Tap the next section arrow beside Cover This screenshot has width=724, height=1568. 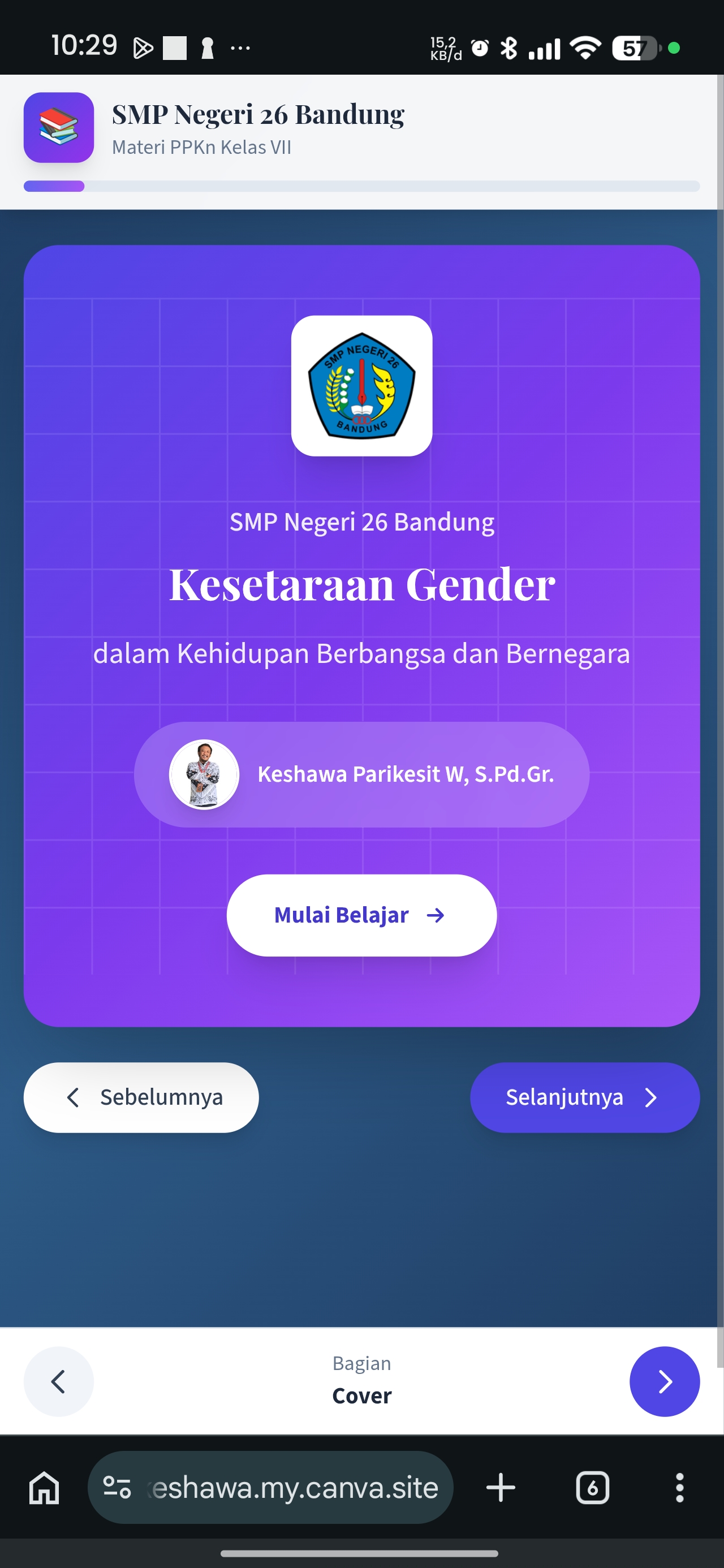coord(664,1381)
